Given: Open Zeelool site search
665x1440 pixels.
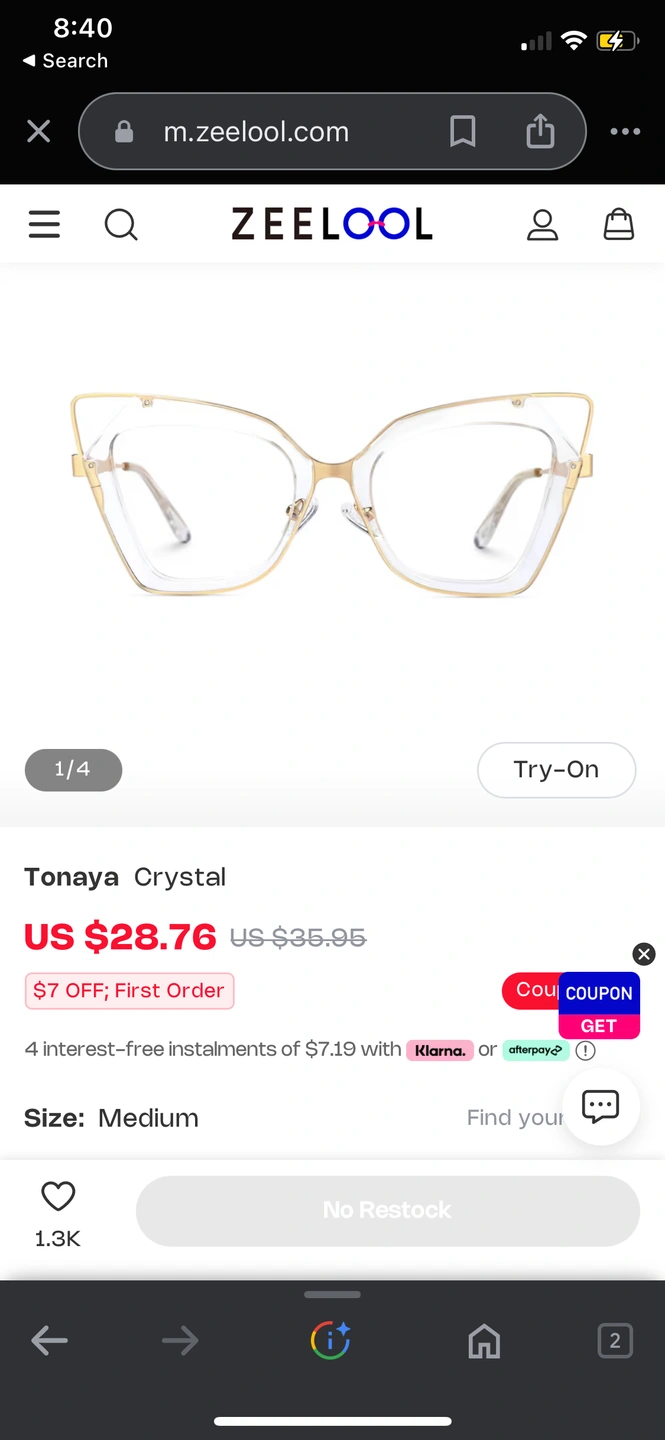Looking at the screenshot, I should click(121, 224).
